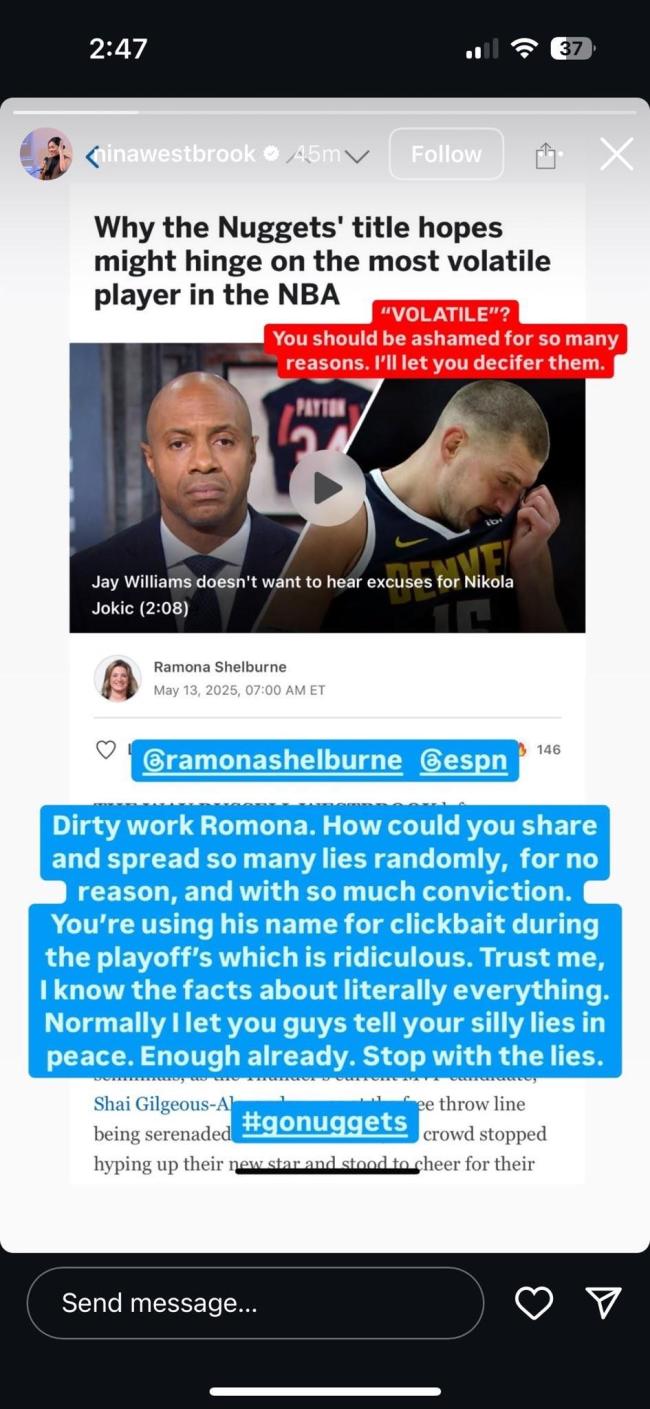650x1409 pixels.
Task: Tap the Follow button
Action: pyautogui.click(x=445, y=154)
